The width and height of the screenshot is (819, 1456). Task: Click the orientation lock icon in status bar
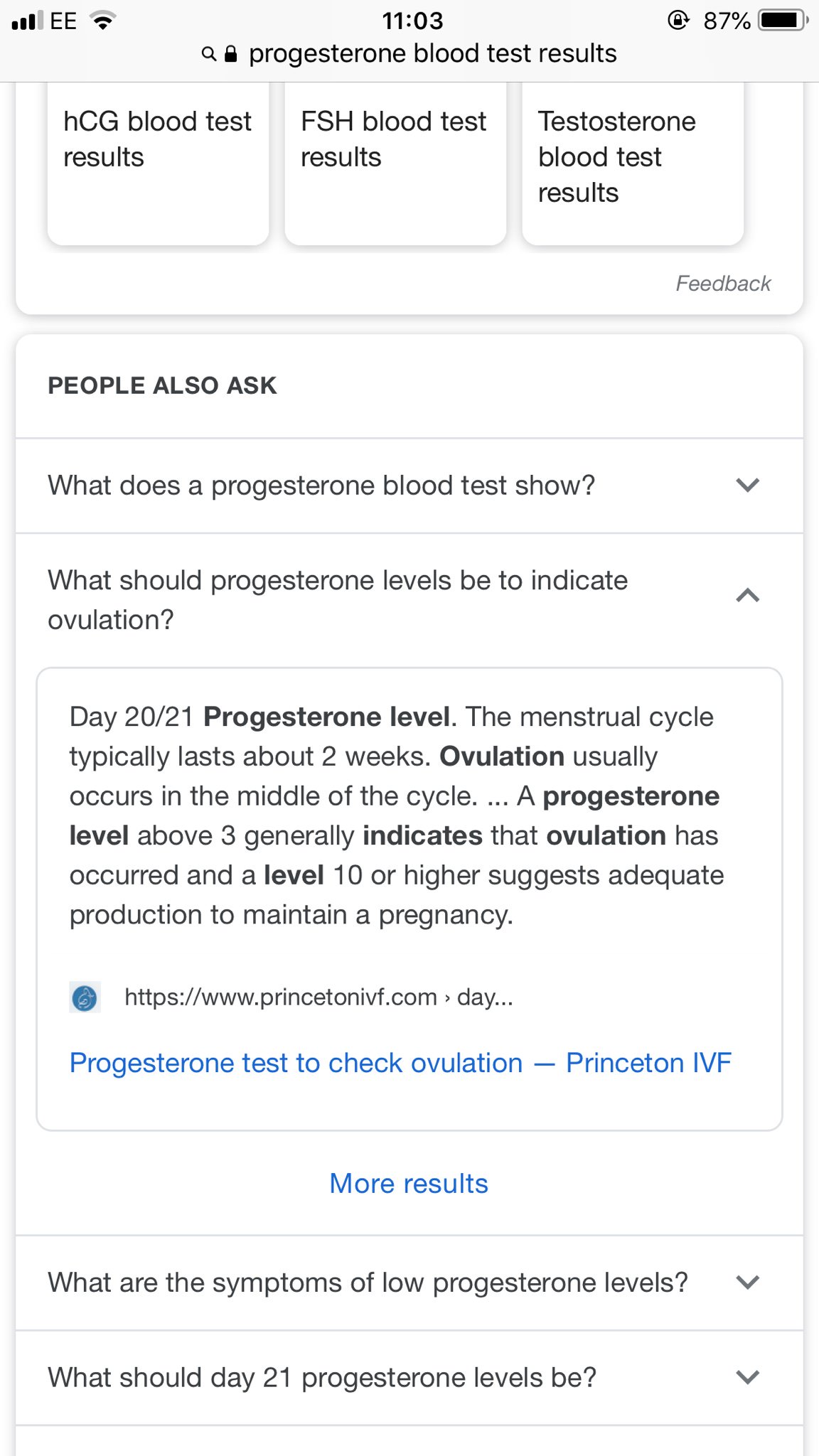(x=679, y=19)
